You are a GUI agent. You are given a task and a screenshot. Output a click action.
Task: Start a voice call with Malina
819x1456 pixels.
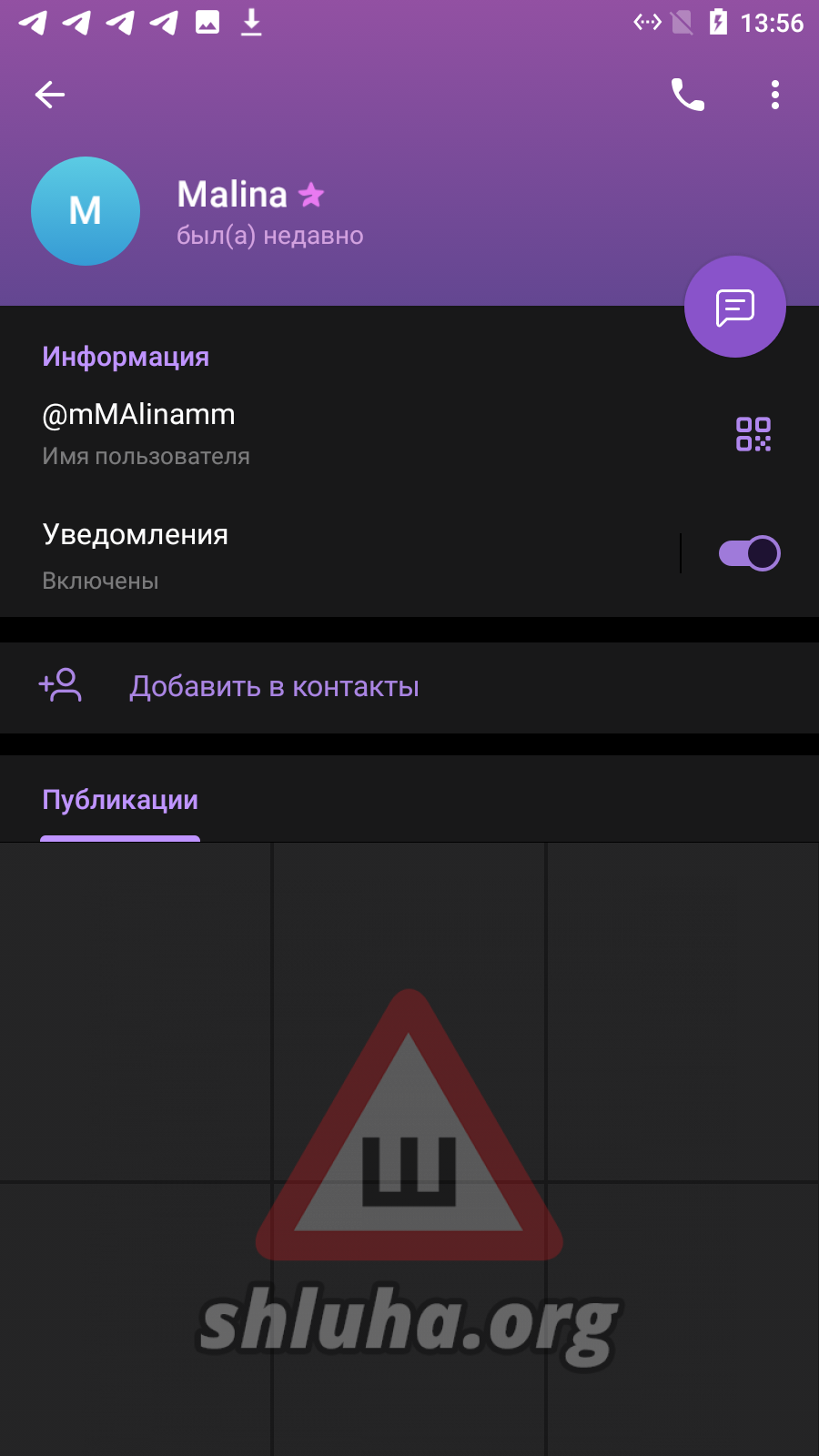(687, 95)
